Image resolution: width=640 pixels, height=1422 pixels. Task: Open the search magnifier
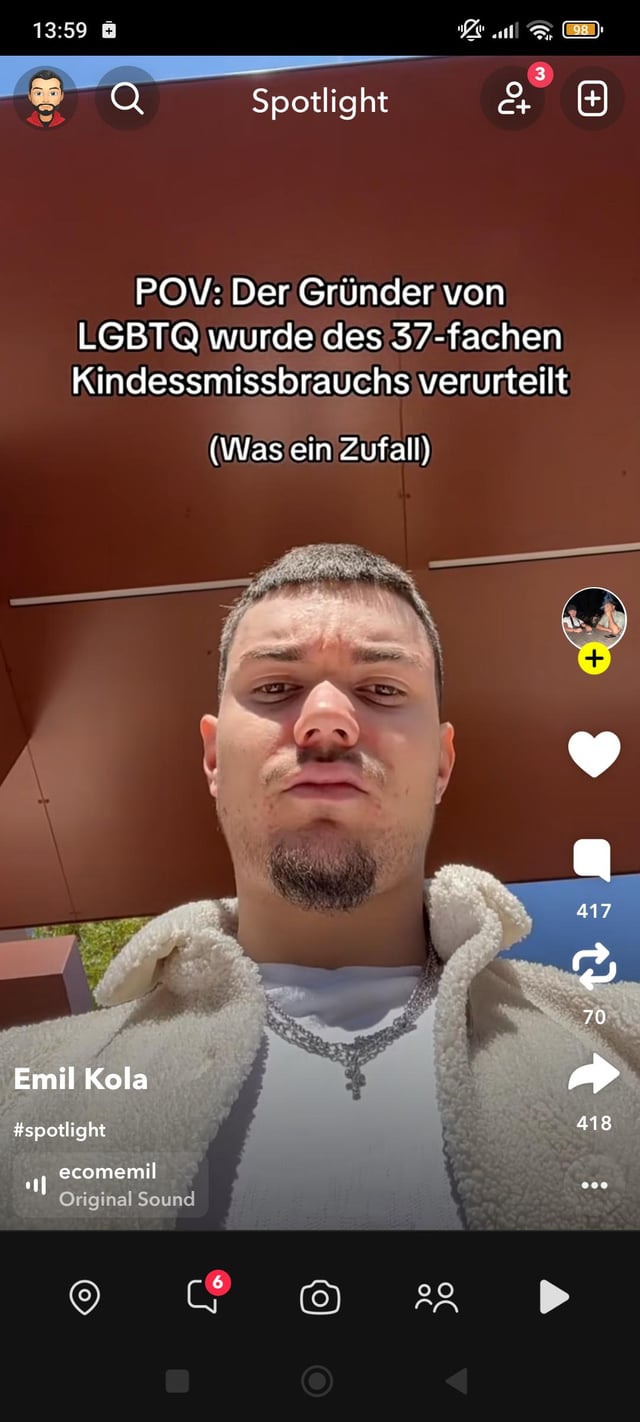(127, 99)
